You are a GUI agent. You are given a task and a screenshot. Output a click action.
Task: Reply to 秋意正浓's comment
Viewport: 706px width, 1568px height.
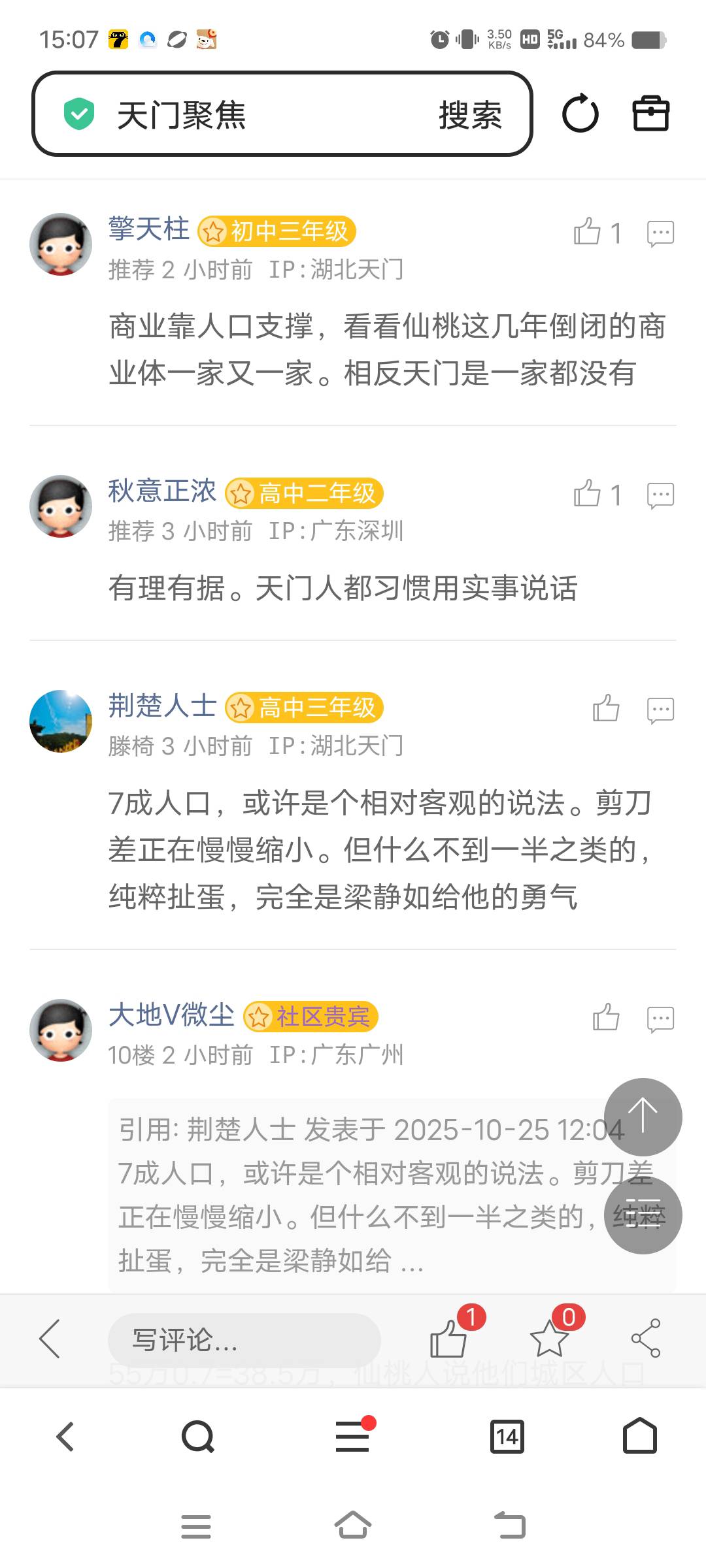660,495
